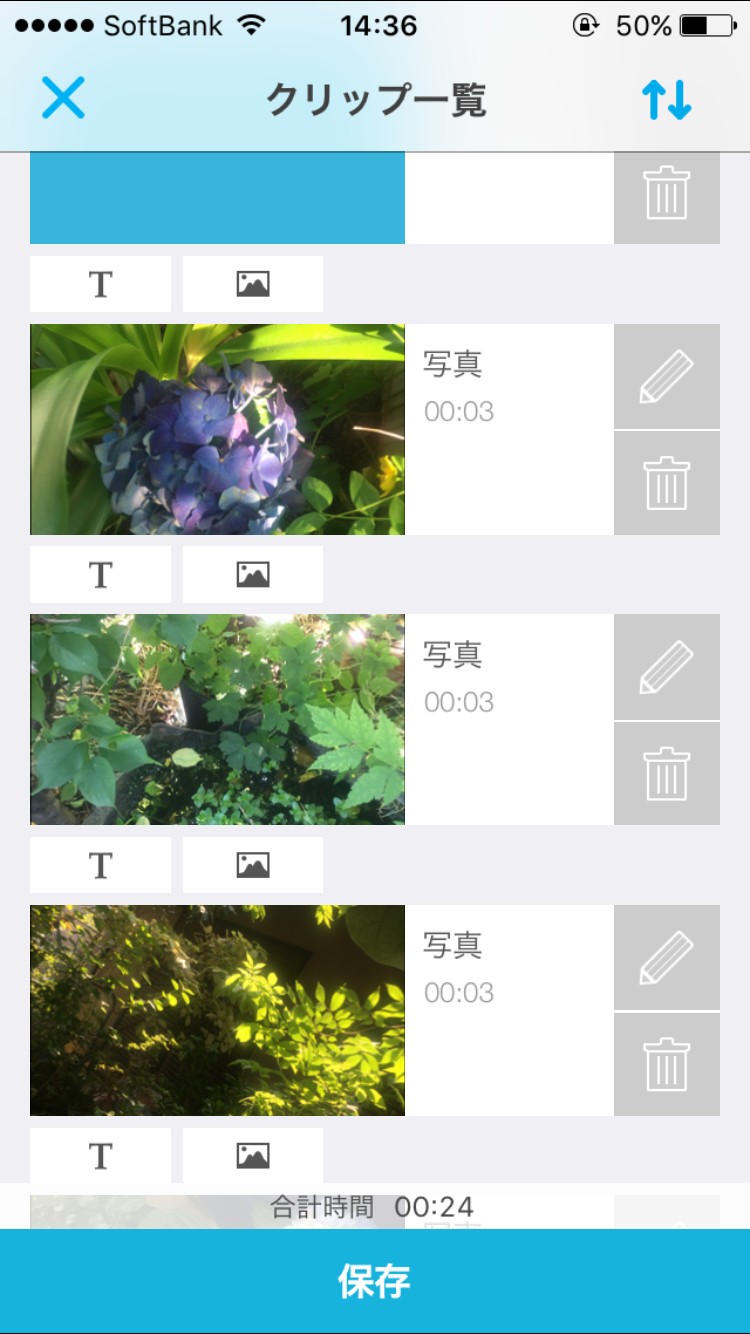Edit the dark sunlit foliage photo clip

(x=666, y=958)
